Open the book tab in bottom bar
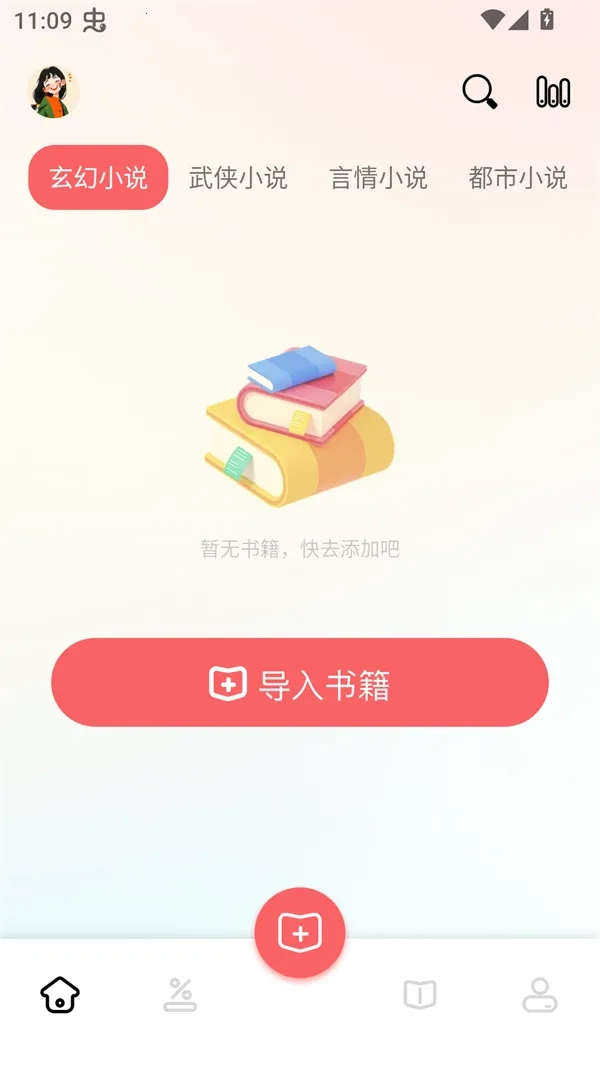This screenshot has height=1066, width=600. pos(420,995)
